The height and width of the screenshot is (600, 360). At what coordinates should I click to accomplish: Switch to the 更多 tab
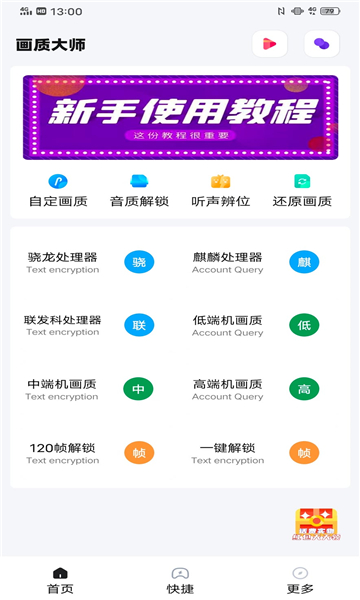pyautogui.click(x=300, y=580)
